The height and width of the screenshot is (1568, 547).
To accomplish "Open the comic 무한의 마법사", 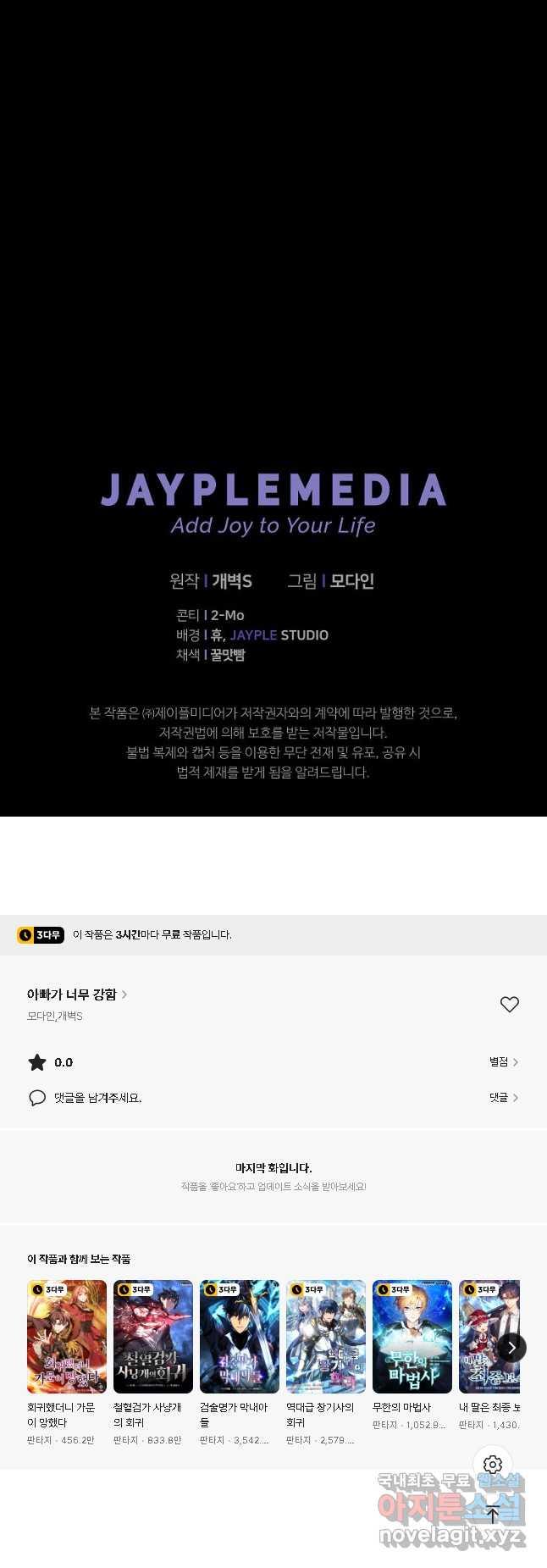I will click(412, 1337).
